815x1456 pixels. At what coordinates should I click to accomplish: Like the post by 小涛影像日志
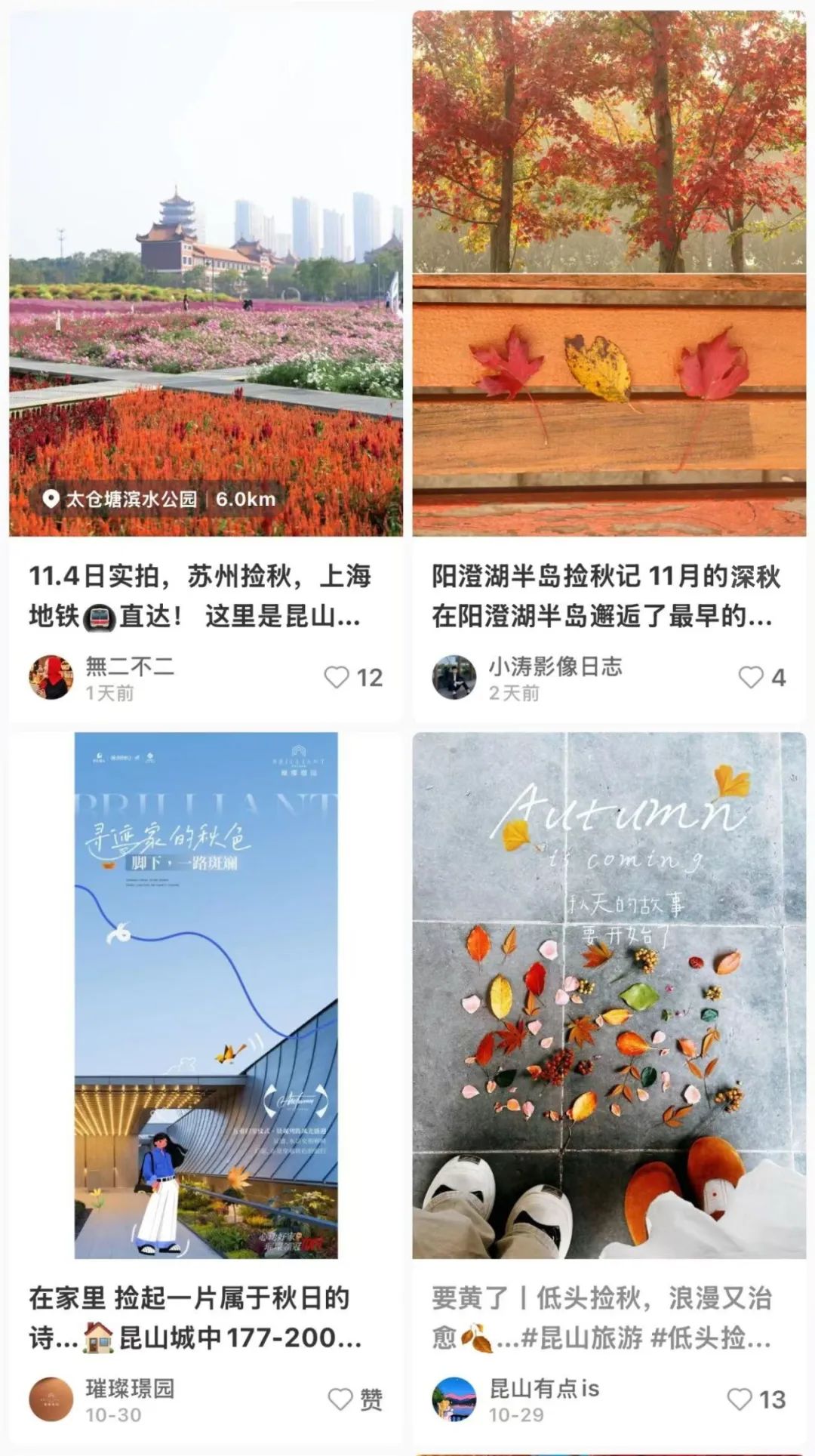pyautogui.click(x=750, y=677)
